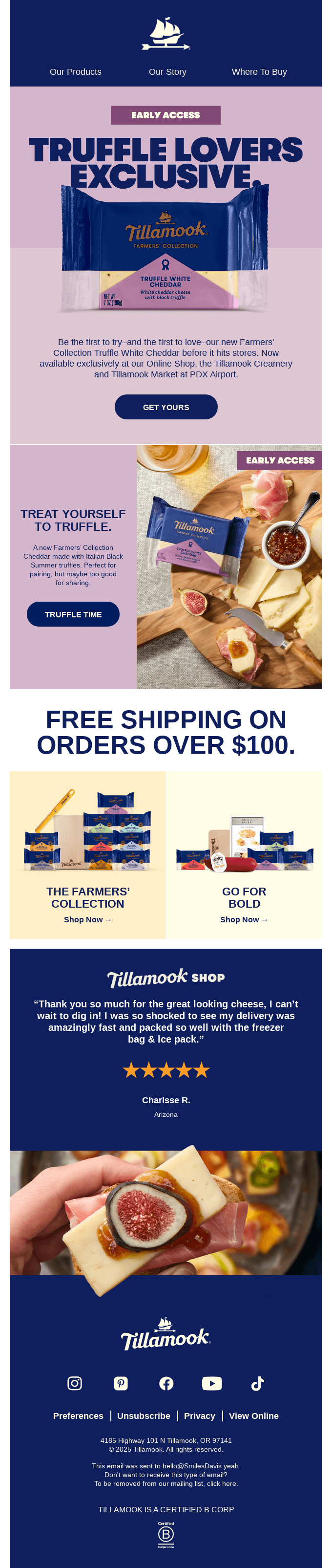Tap the Unsubscribe link

[144, 1416]
